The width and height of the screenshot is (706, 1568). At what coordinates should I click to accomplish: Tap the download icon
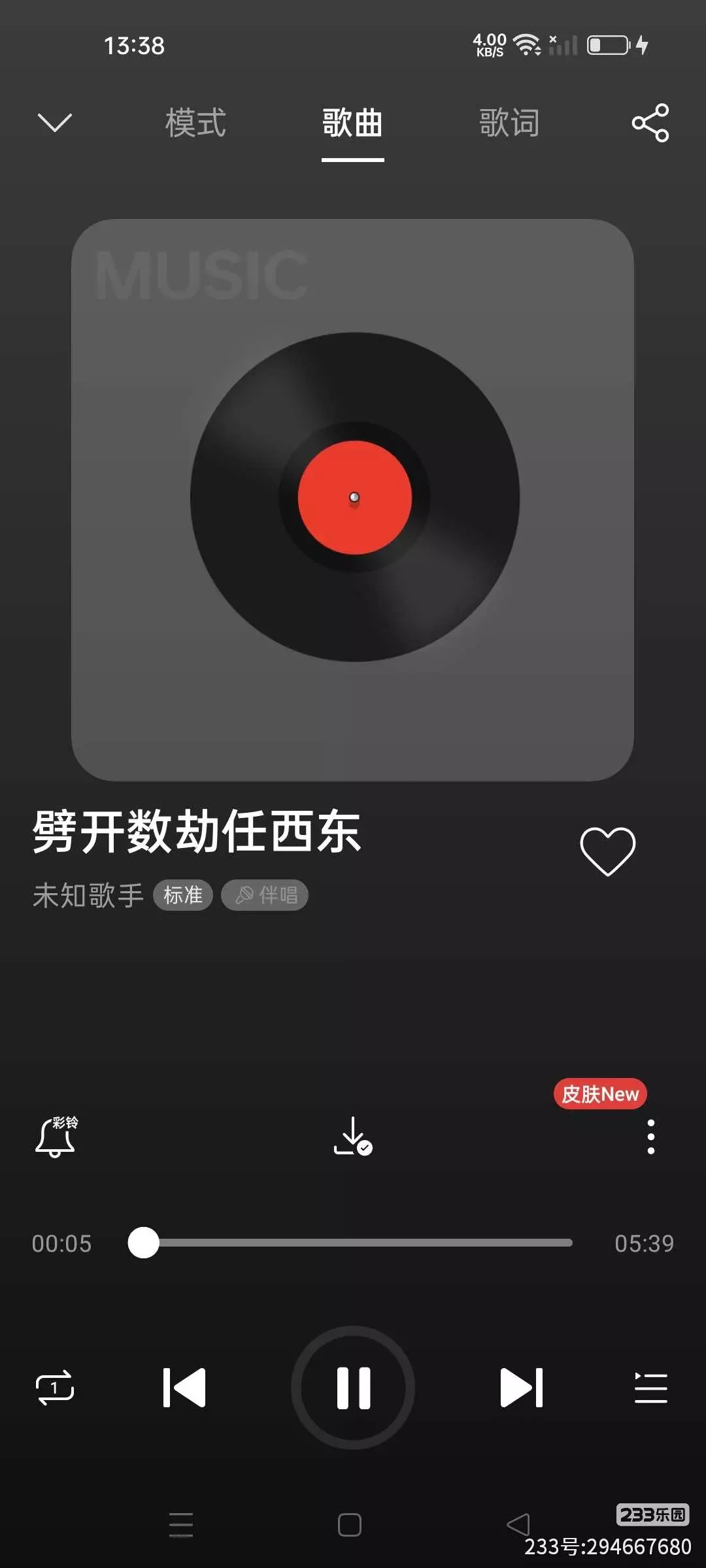[352, 1137]
